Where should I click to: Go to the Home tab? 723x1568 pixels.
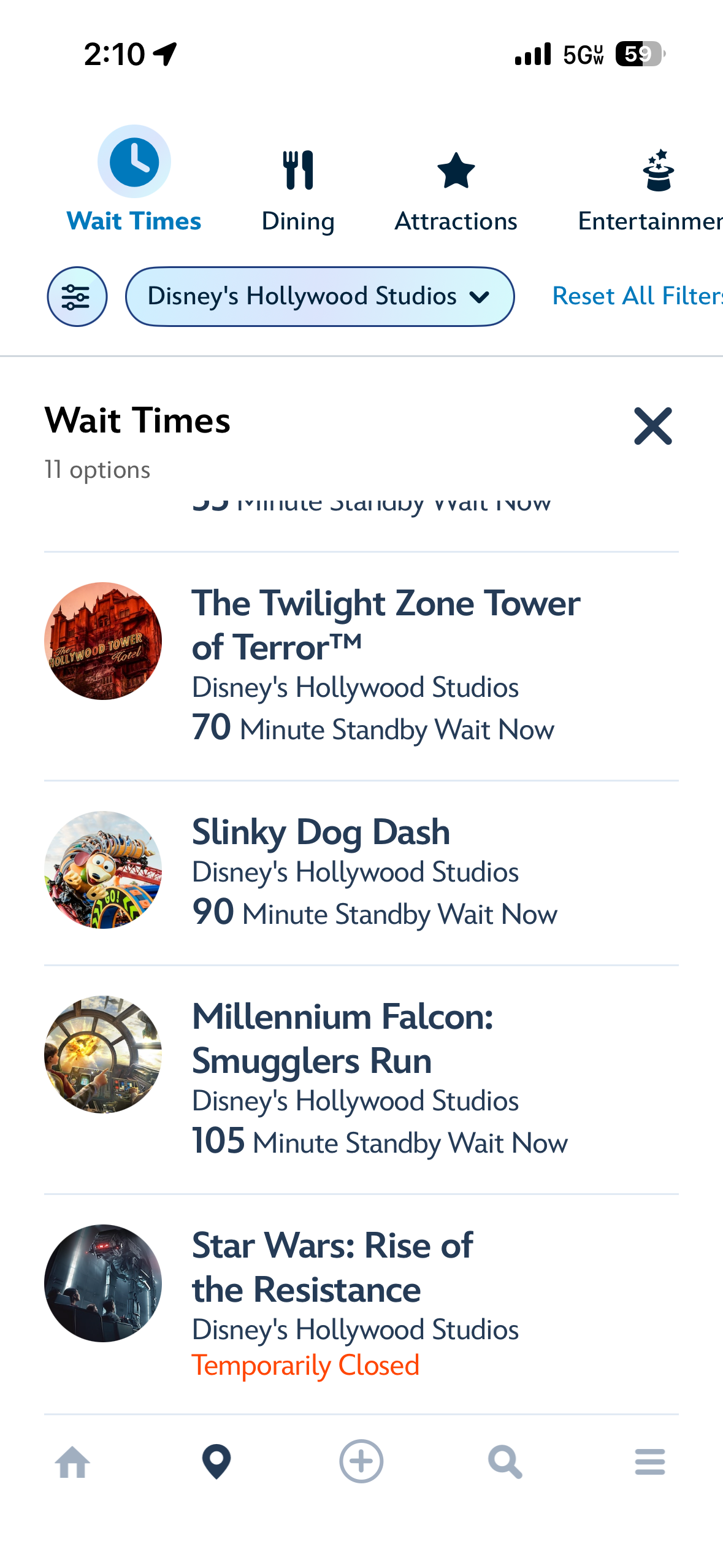pyautogui.click(x=72, y=1462)
